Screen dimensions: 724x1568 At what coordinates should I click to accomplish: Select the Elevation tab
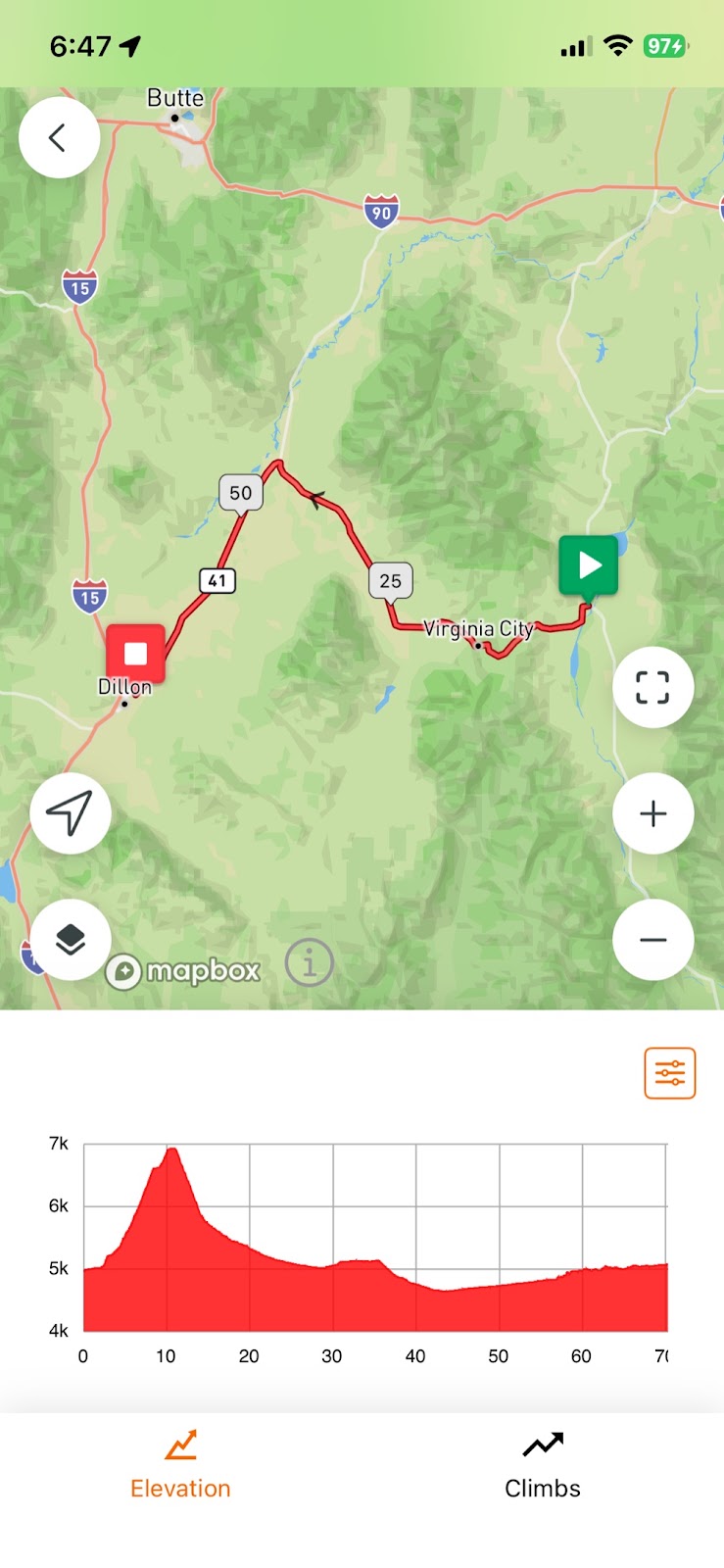point(180,1466)
